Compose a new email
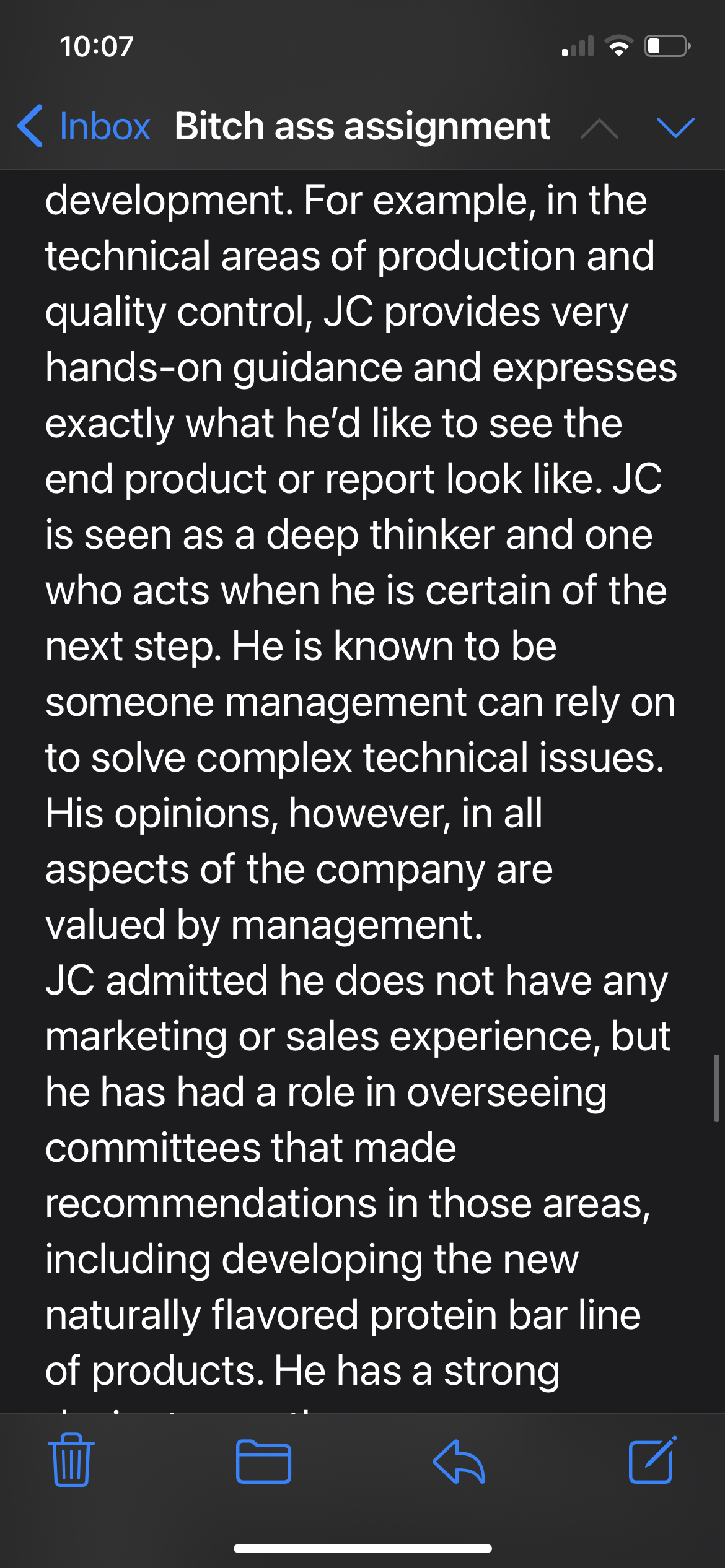The height and width of the screenshot is (1568, 725). (x=652, y=1460)
